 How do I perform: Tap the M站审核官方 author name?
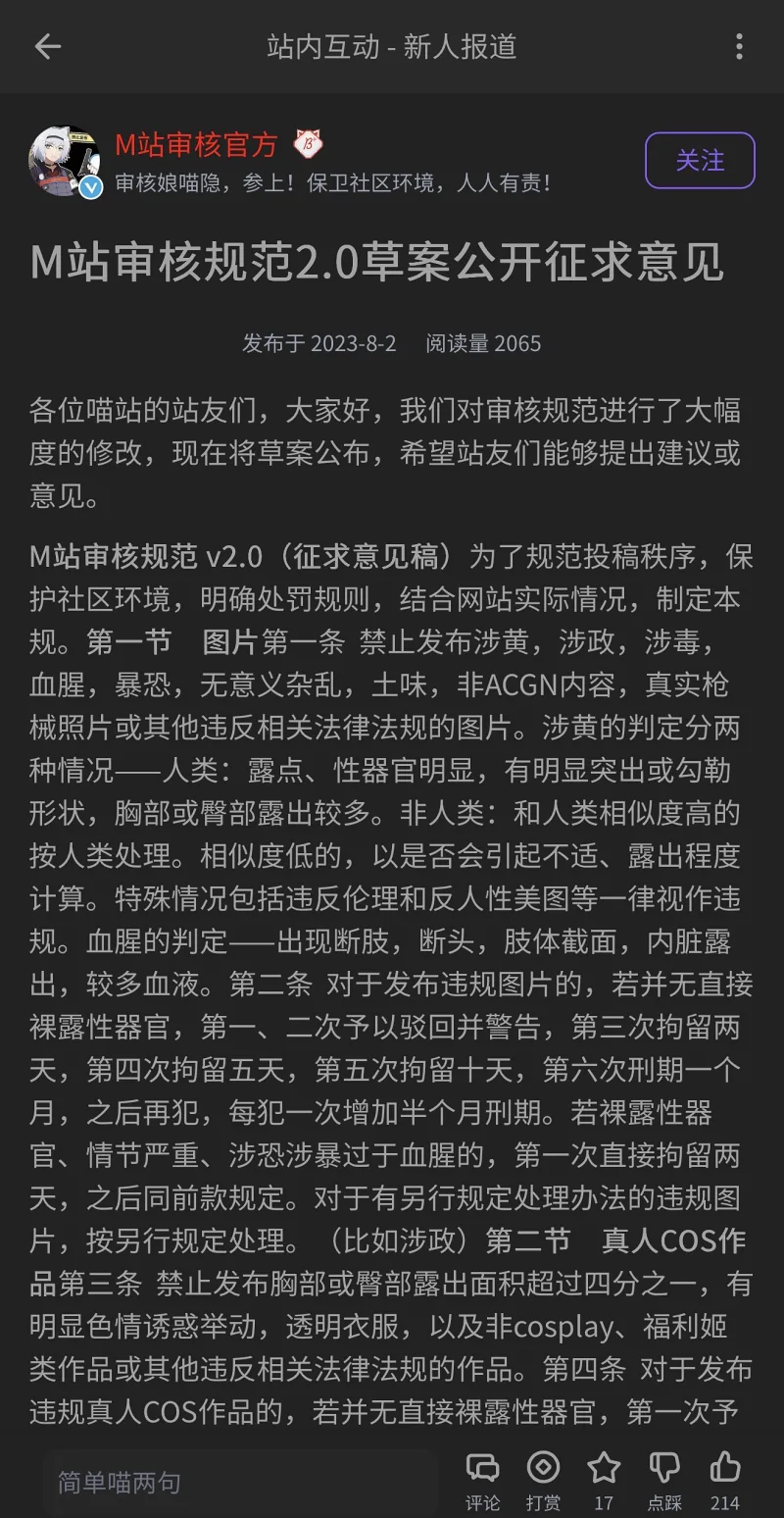(196, 144)
